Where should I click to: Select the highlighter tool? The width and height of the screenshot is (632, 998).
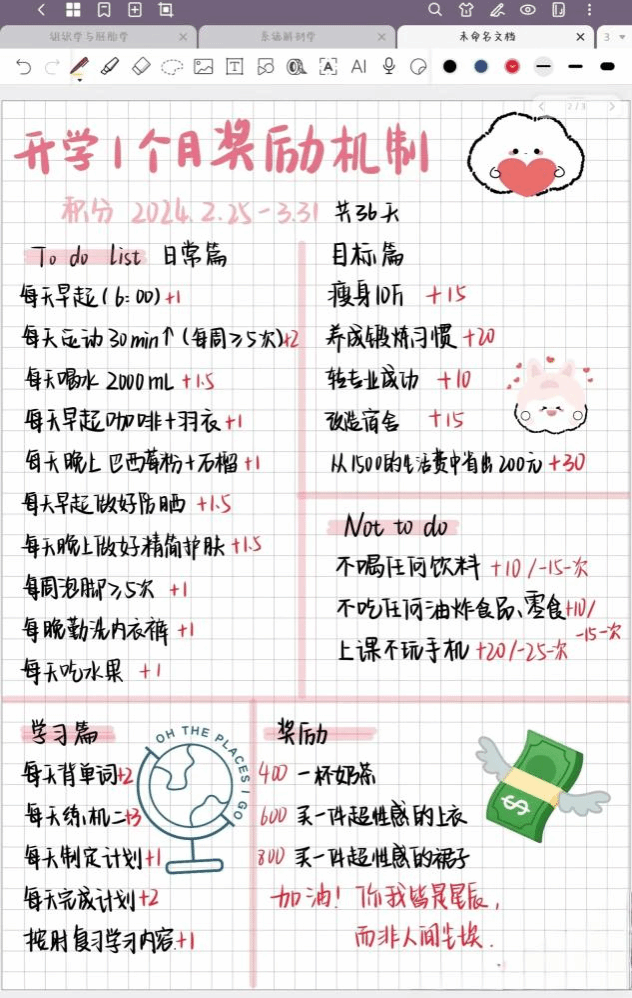110,66
